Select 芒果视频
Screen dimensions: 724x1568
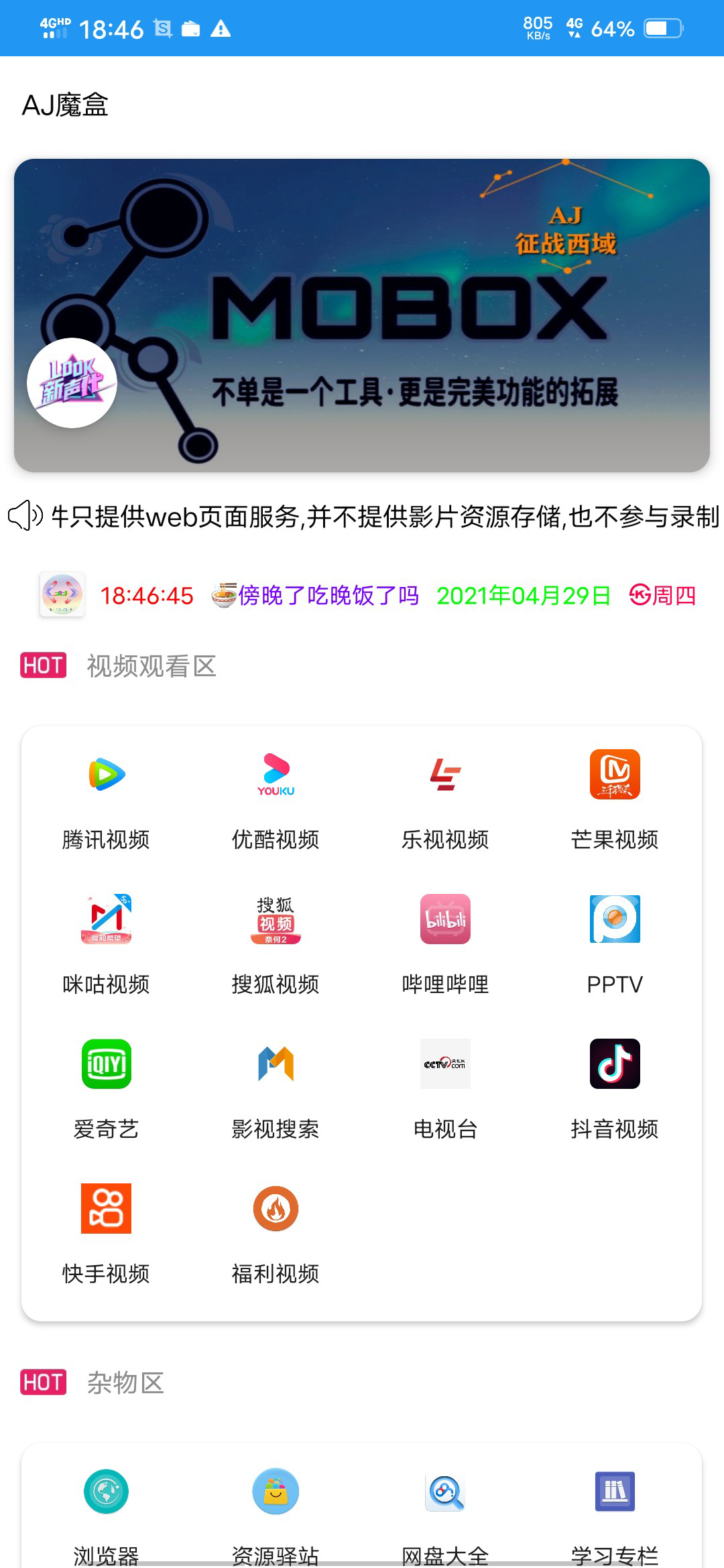(x=615, y=801)
